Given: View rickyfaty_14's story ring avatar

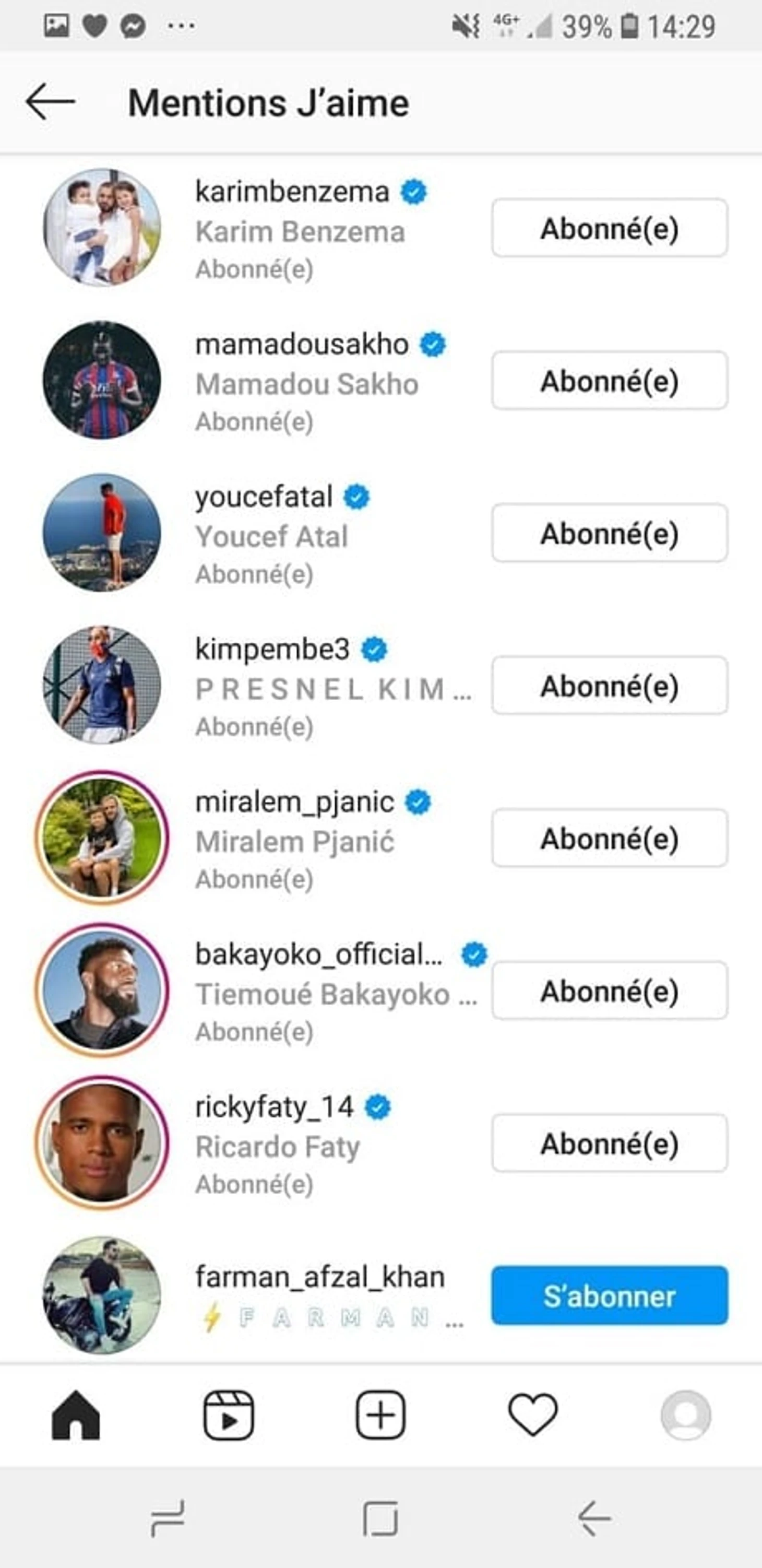Looking at the screenshot, I should click(x=102, y=1142).
